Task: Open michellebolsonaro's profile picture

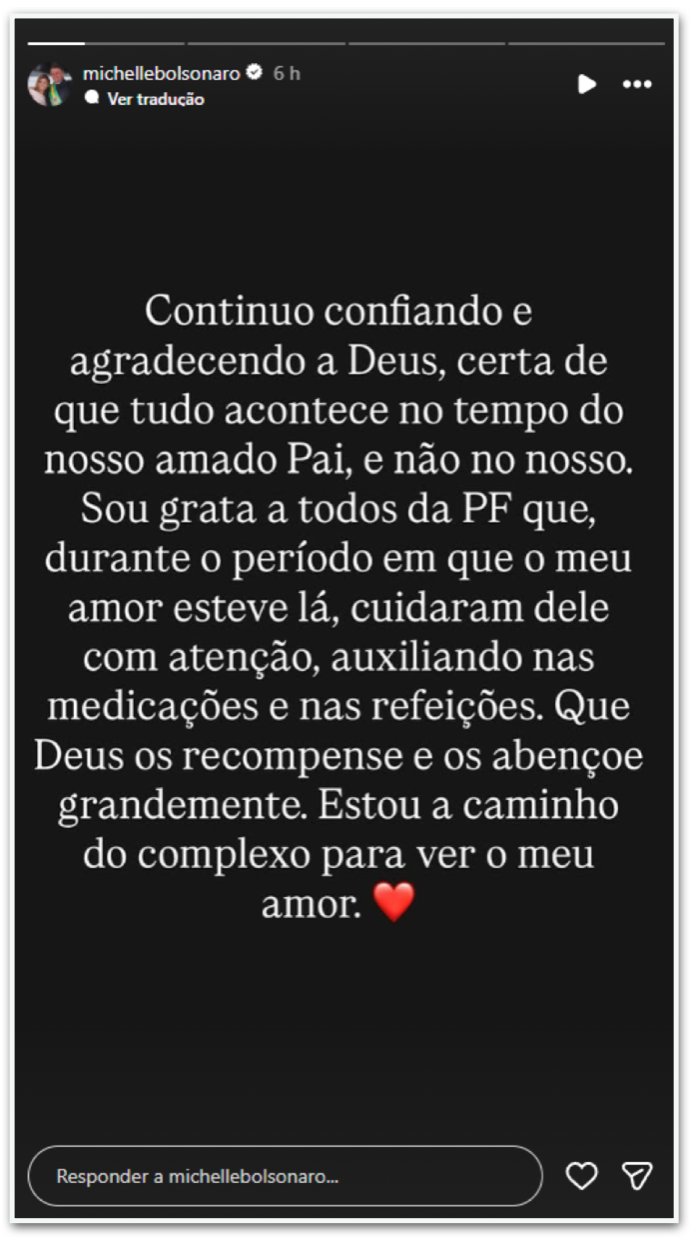Action: 49,85
